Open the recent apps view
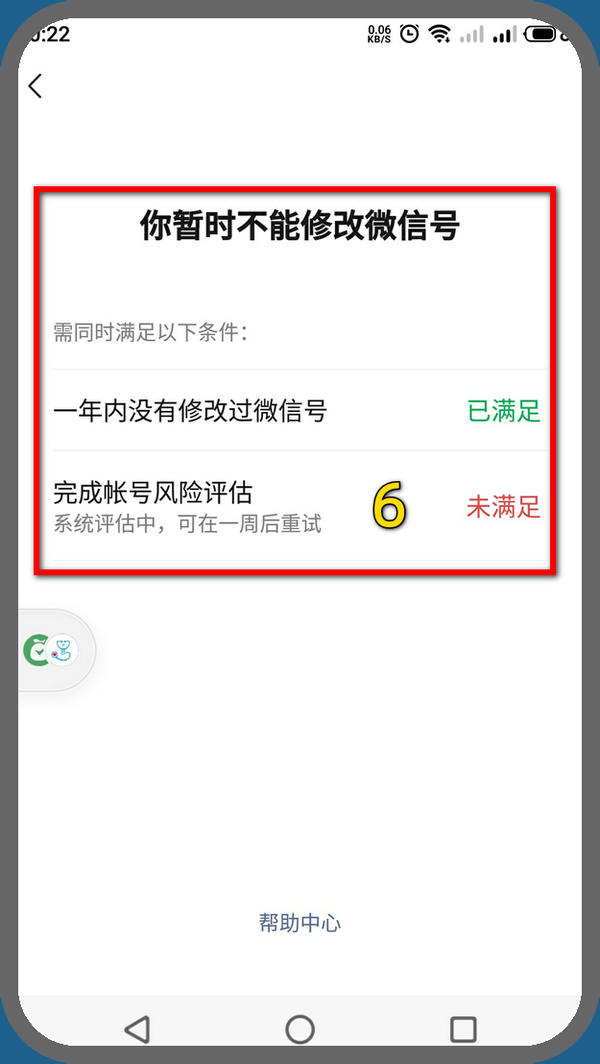The image size is (600, 1064). [463, 1029]
